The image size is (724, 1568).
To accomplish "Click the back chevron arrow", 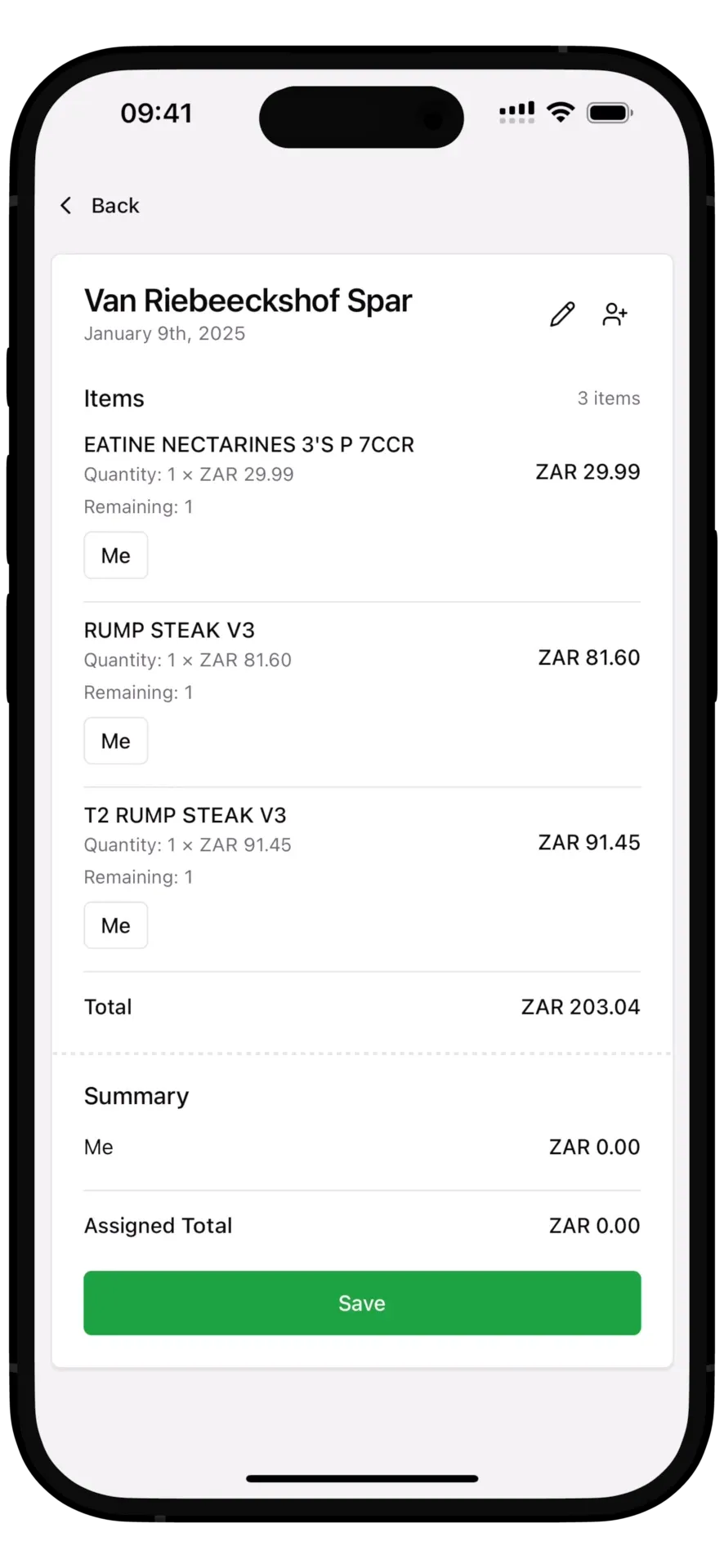I will [x=65, y=205].
